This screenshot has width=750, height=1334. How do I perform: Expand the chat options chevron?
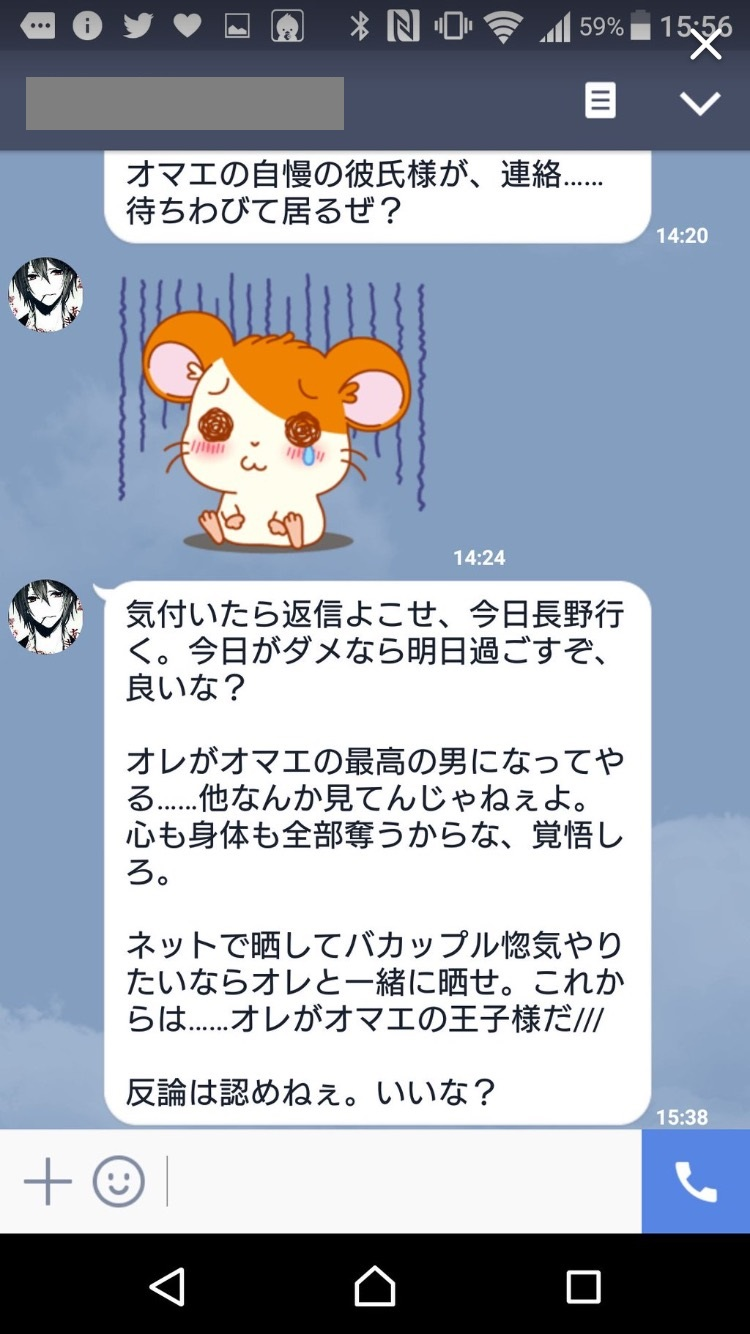[x=699, y=102]
